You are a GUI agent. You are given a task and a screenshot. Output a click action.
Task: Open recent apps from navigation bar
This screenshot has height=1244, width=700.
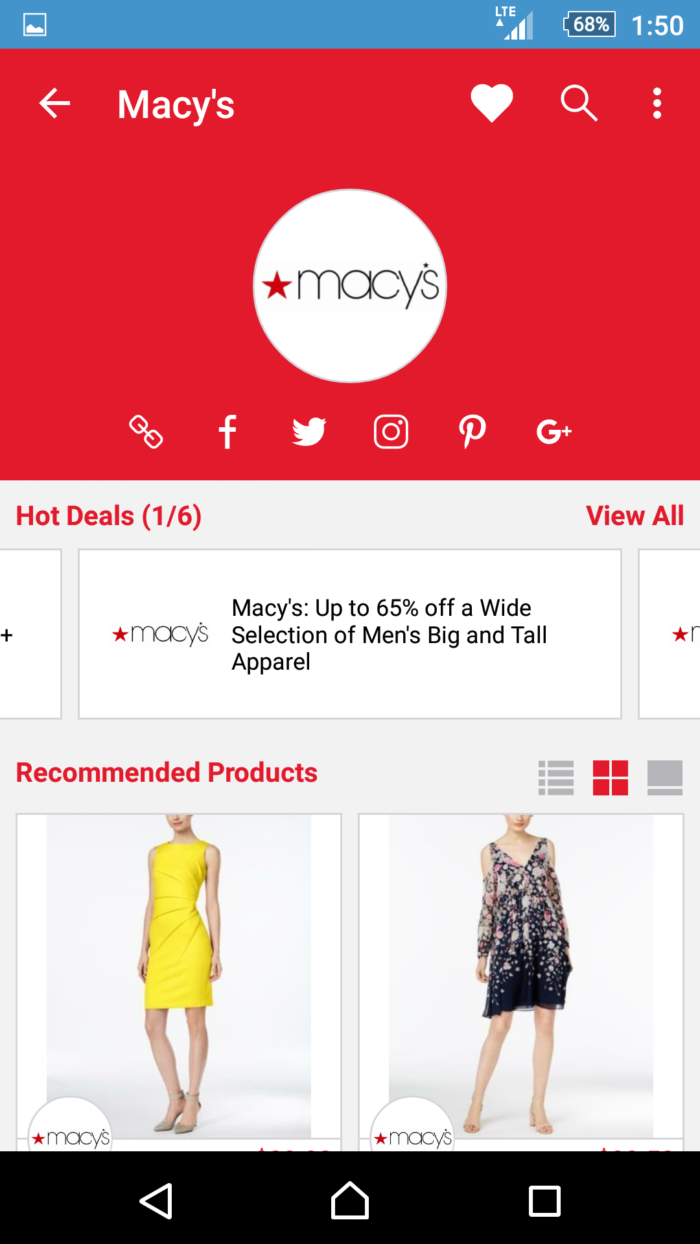[544, 1200]
